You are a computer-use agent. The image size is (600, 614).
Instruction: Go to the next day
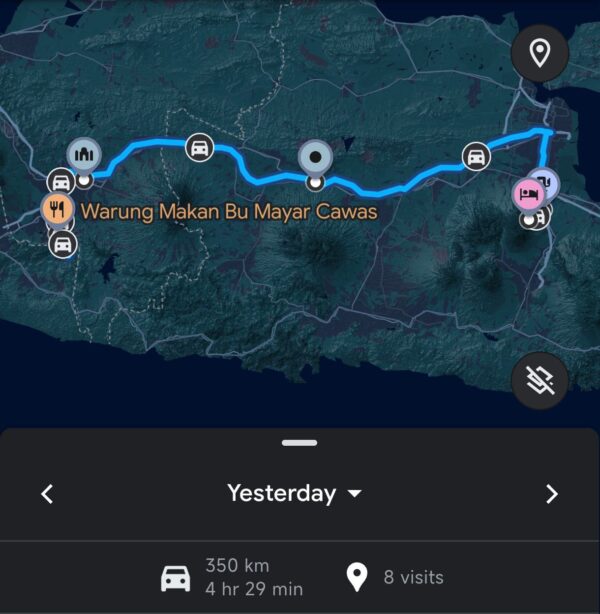click(x=551, y=493)
